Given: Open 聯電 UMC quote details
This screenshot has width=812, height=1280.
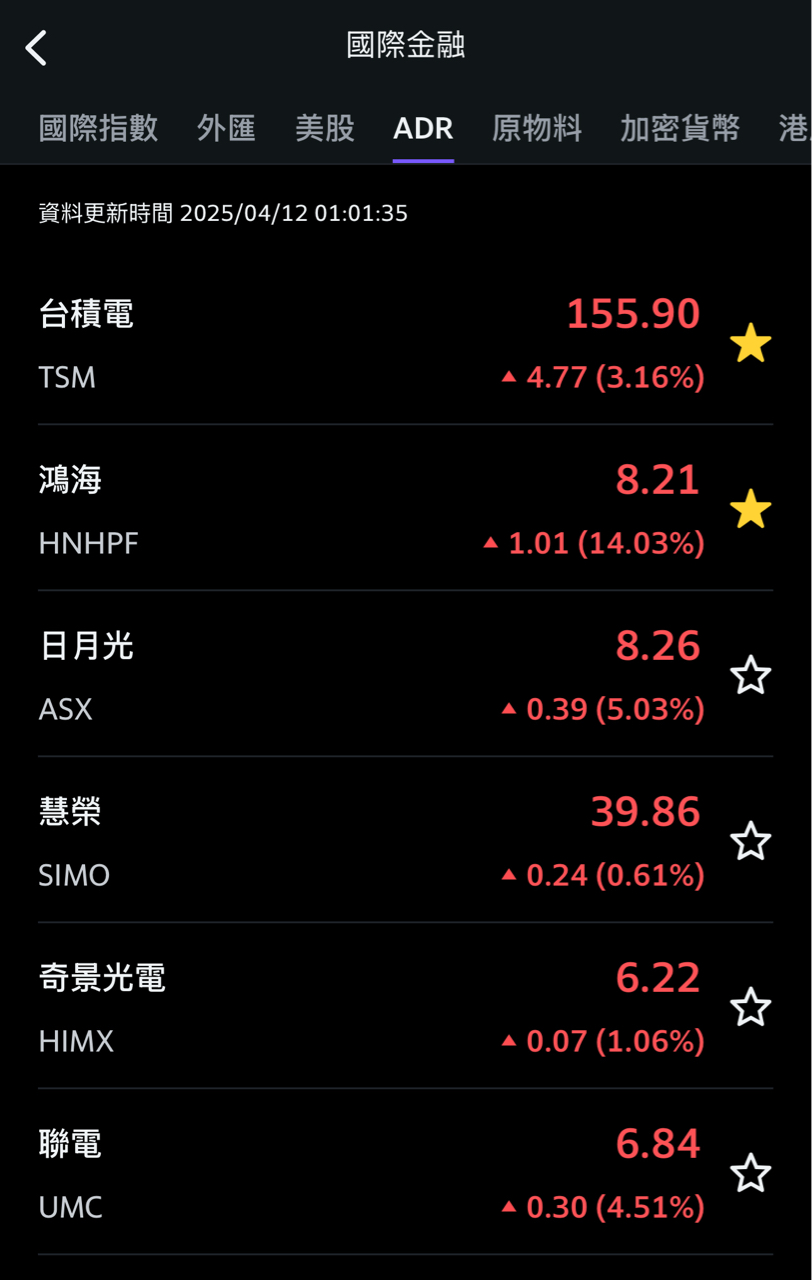Looking at the screenshot, I should coord(370,1173).
